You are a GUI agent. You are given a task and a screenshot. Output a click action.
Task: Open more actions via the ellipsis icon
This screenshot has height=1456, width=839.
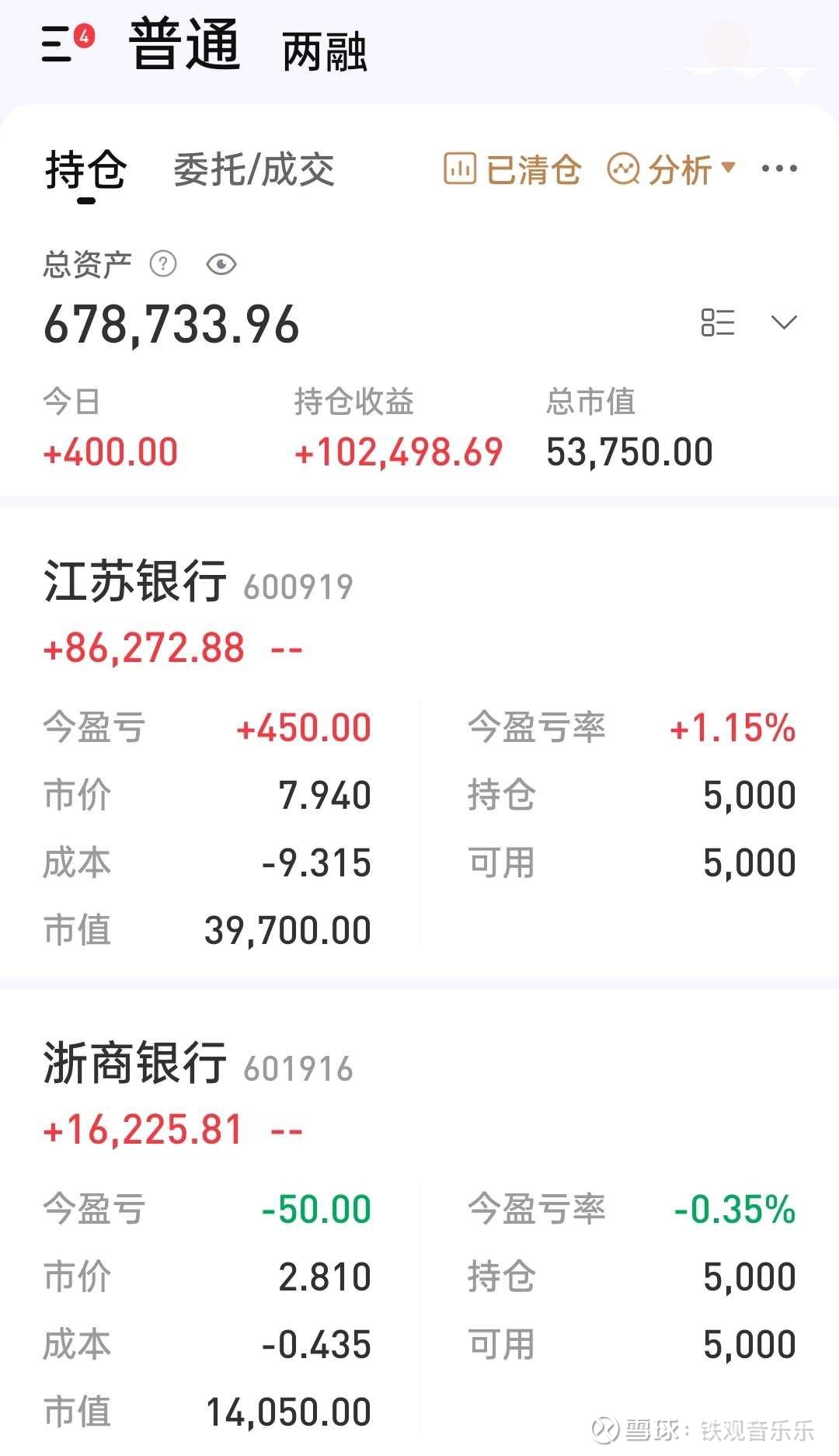pyautogui.click(x=779, y=168)
